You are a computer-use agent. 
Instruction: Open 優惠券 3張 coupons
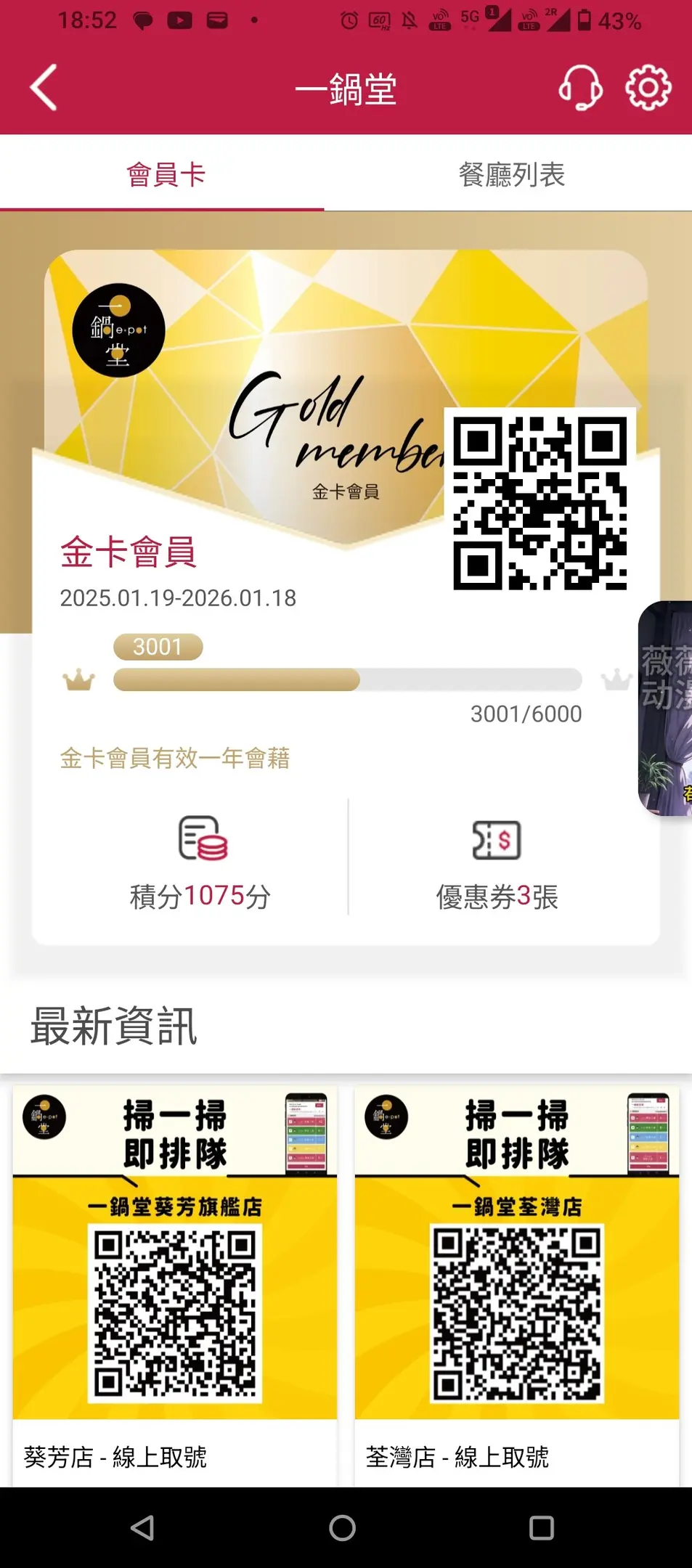point(497,862)
